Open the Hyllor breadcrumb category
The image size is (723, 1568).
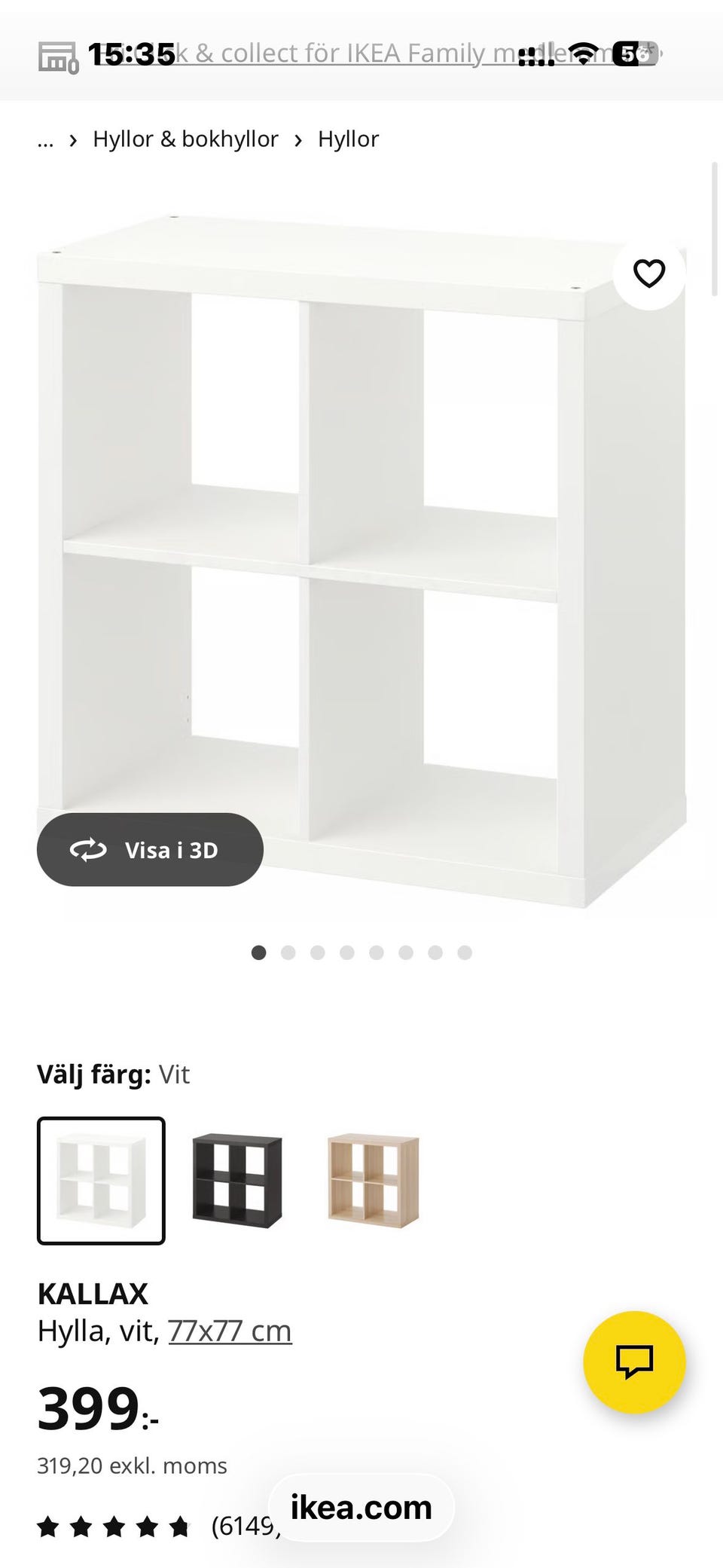point(349,139)
